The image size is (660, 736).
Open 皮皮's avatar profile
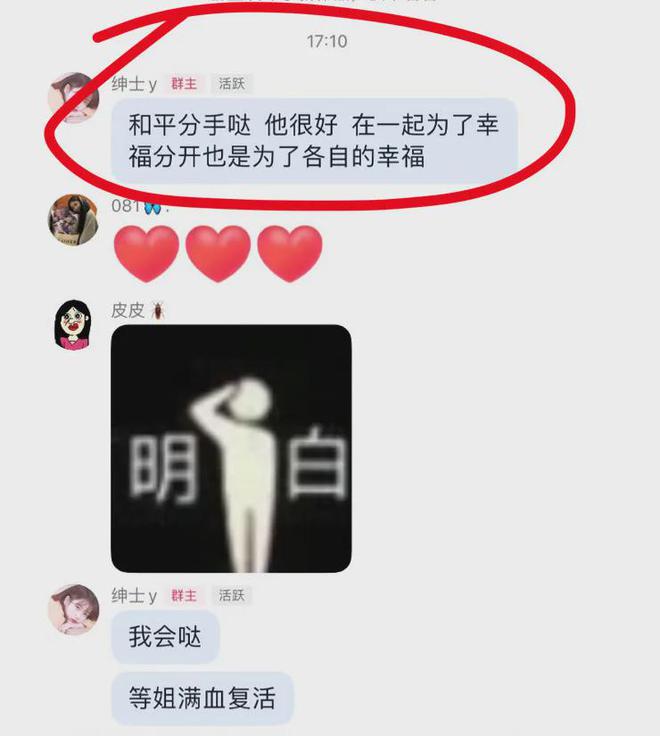[x=74, y=325]
